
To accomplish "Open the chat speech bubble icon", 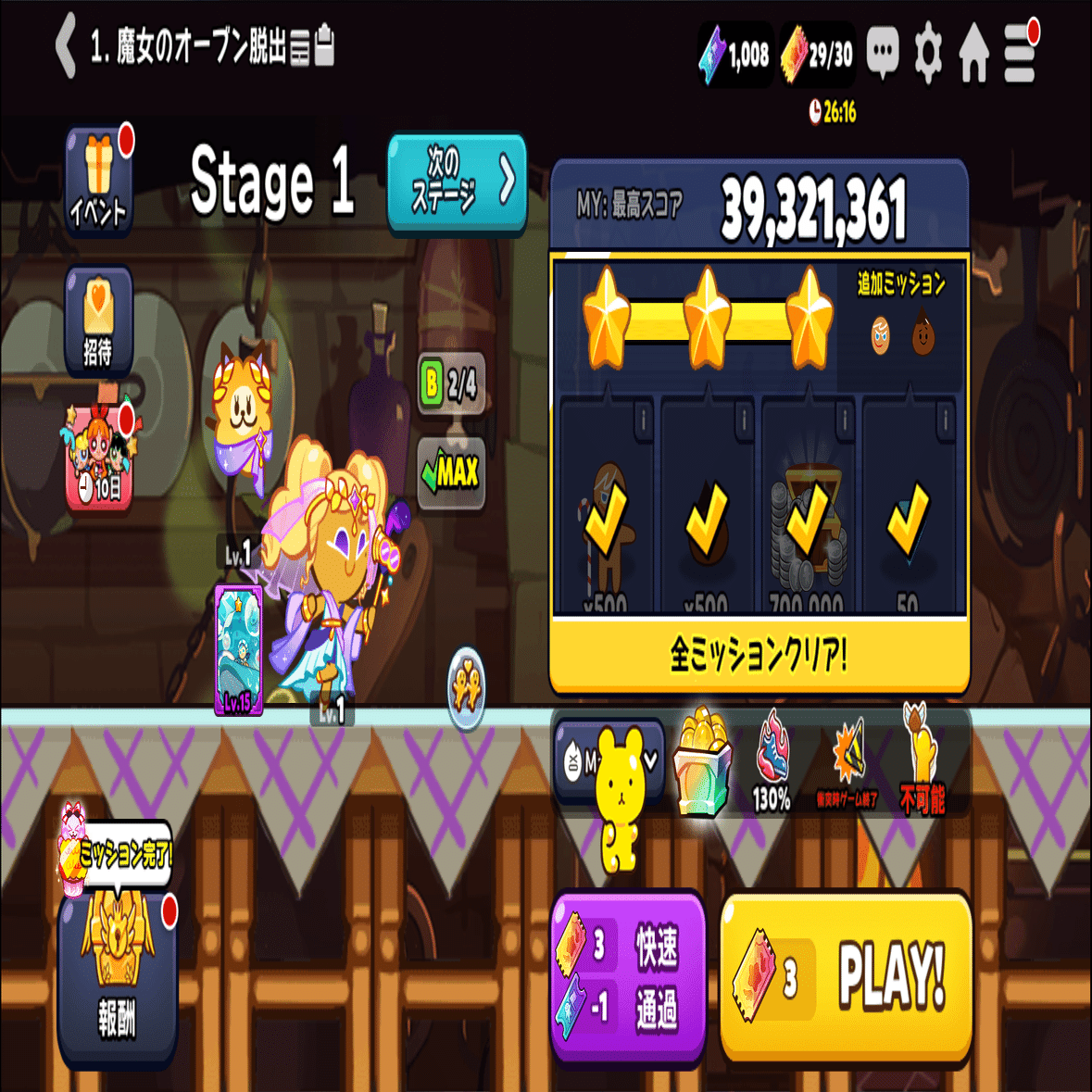I will pos(882,52).
